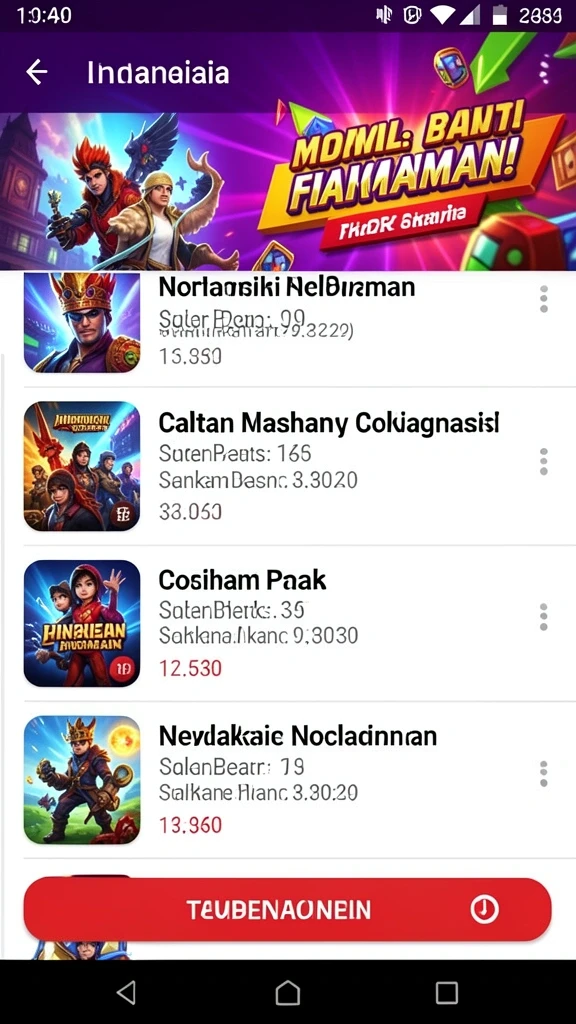Open options for Norlaasiki Nelbirman
Screen dimensions: 576x1024
(x=543, y=299)
